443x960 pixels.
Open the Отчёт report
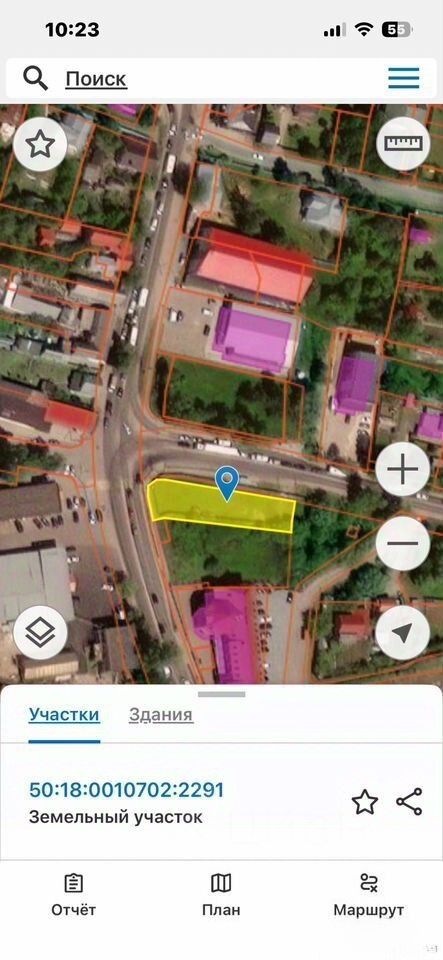[x=73, y=894]
